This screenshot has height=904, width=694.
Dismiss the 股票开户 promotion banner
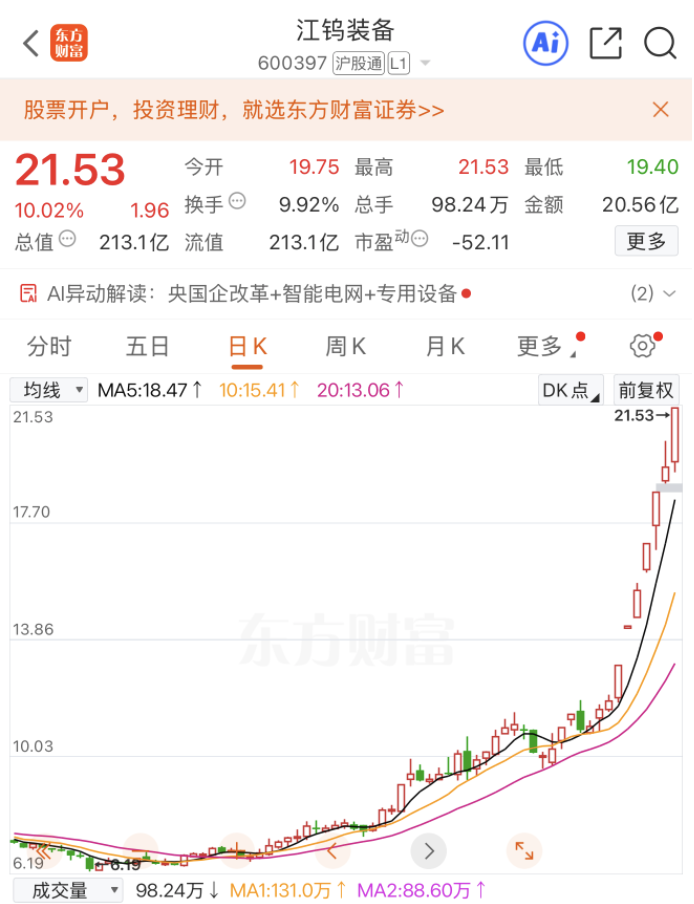pos(660,110)
